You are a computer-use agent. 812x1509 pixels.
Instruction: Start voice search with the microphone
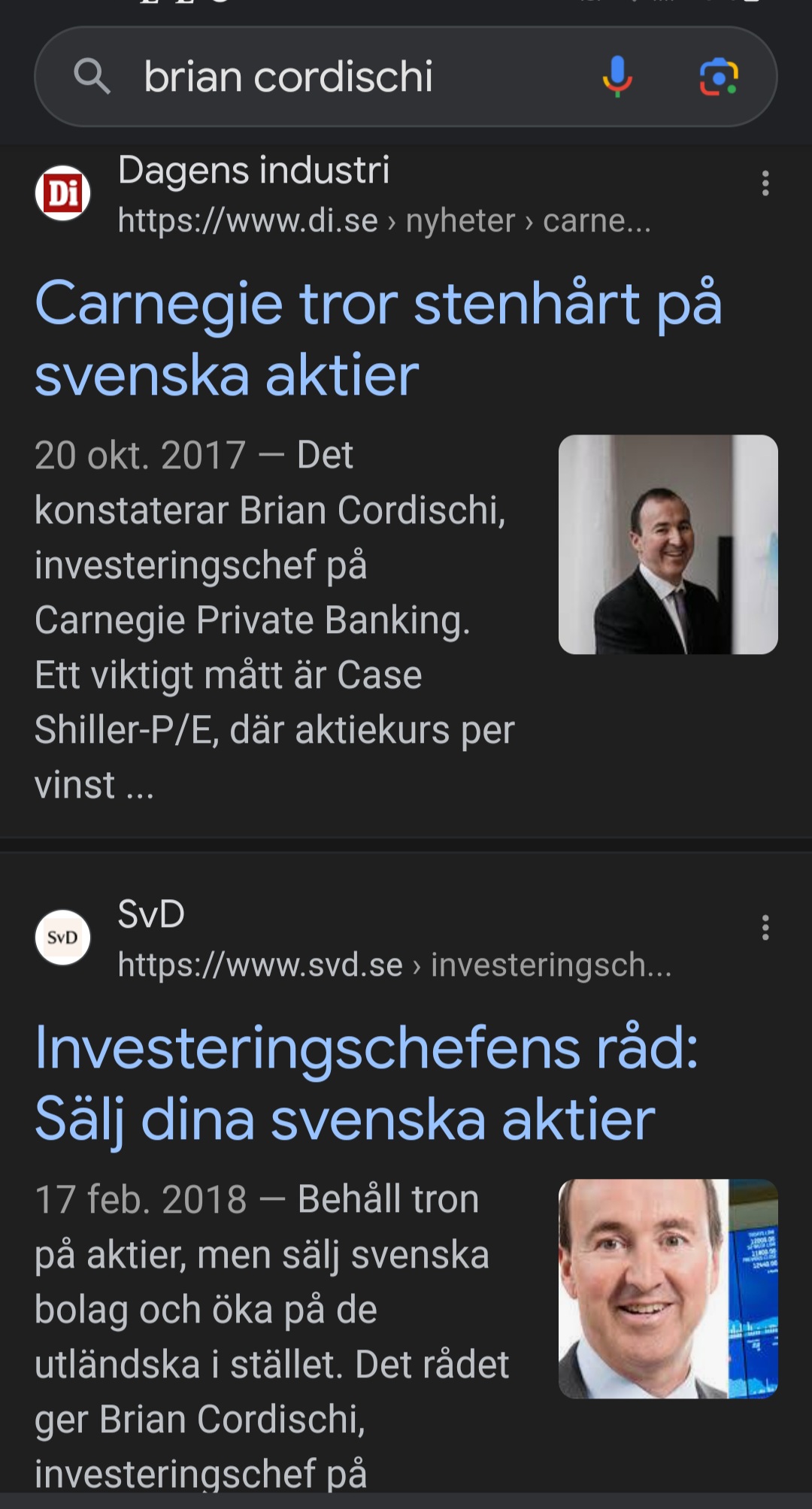click(617, 77)
